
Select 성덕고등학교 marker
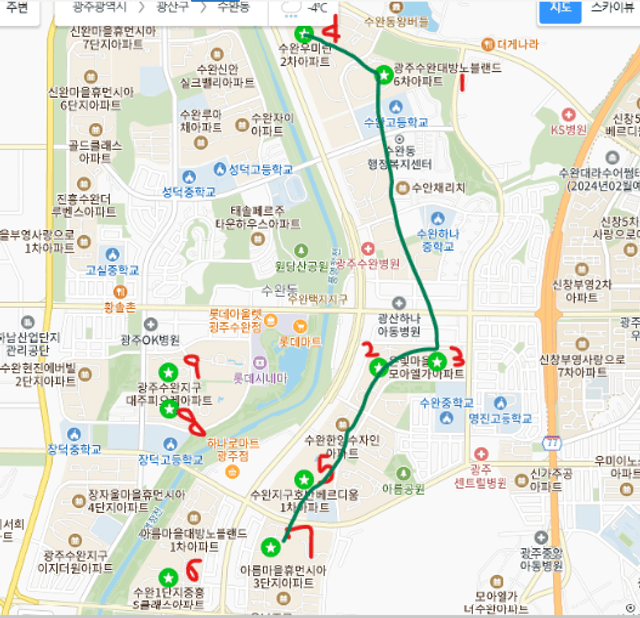(x=219, y=168)
